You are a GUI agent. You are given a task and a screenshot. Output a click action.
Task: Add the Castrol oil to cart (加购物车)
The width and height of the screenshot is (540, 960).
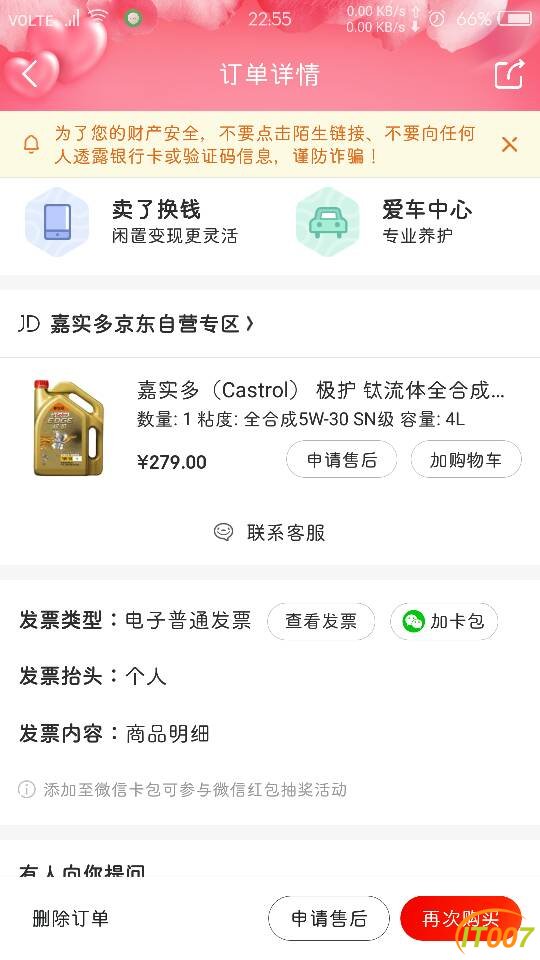coord(466,459)
